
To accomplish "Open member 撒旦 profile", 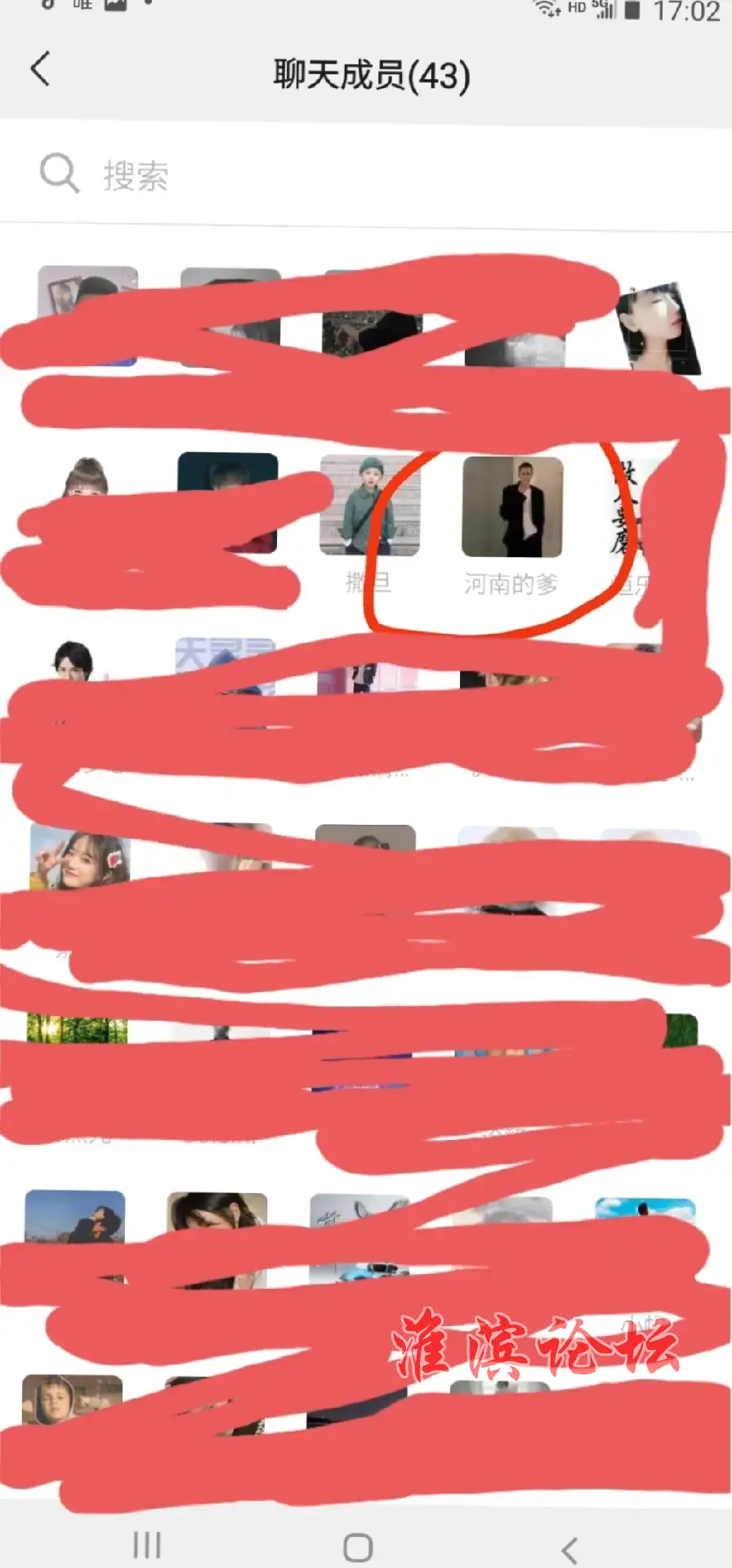I will pos(369,507).
